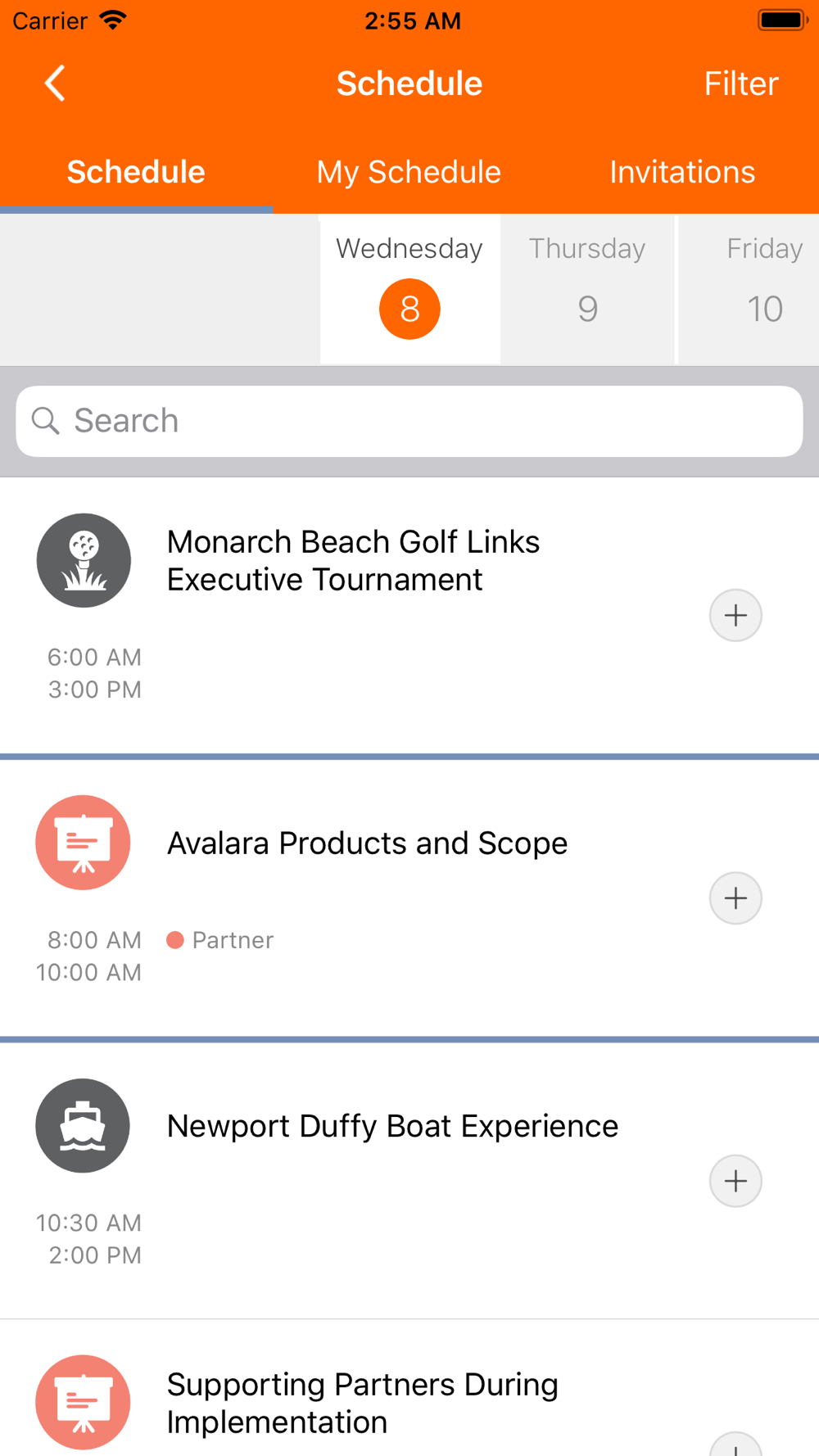
Task: Select Thursday 9 in the date strip
Action: [x=587, y=289]
